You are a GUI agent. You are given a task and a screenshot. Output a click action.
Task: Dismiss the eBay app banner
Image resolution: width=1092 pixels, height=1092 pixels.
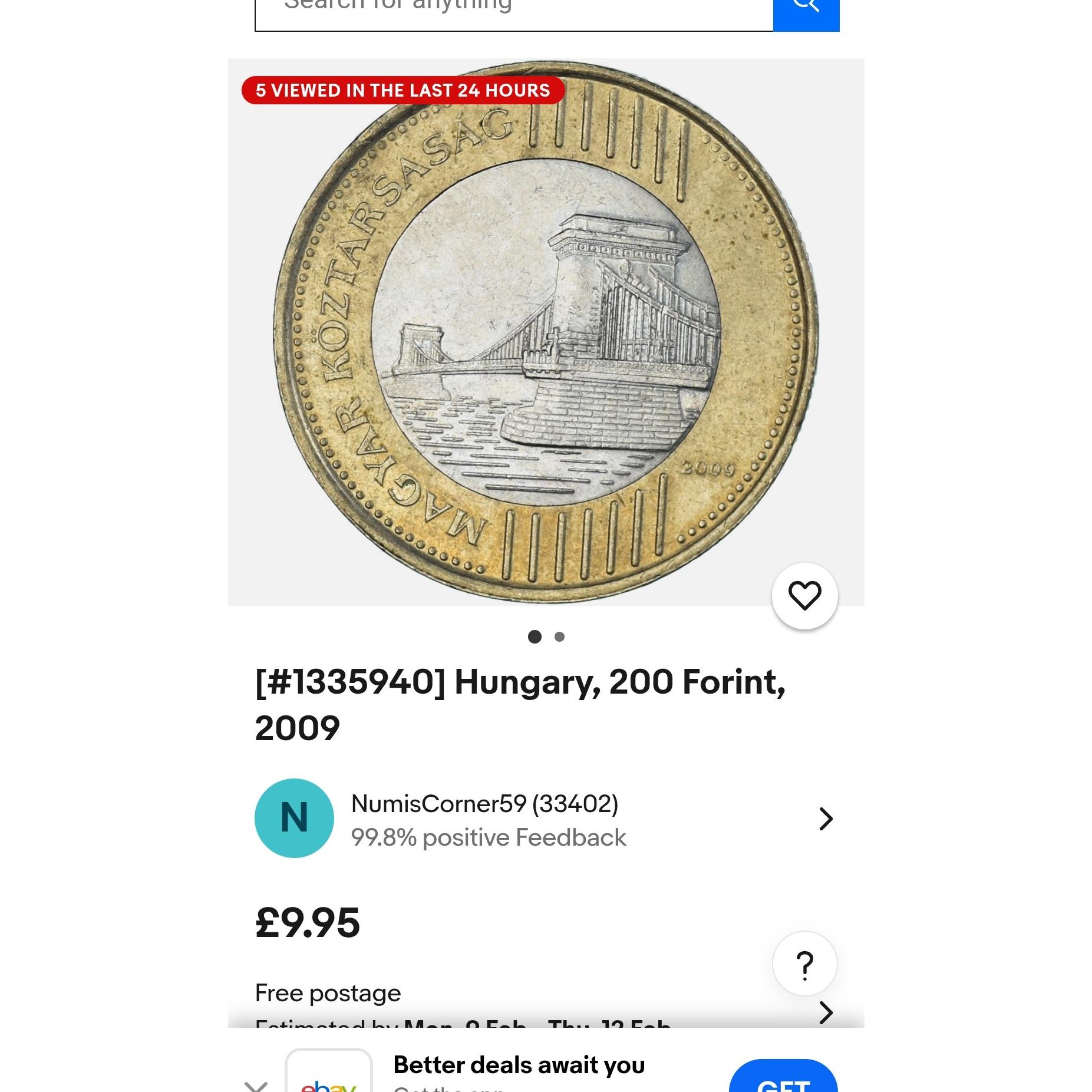256,1086
